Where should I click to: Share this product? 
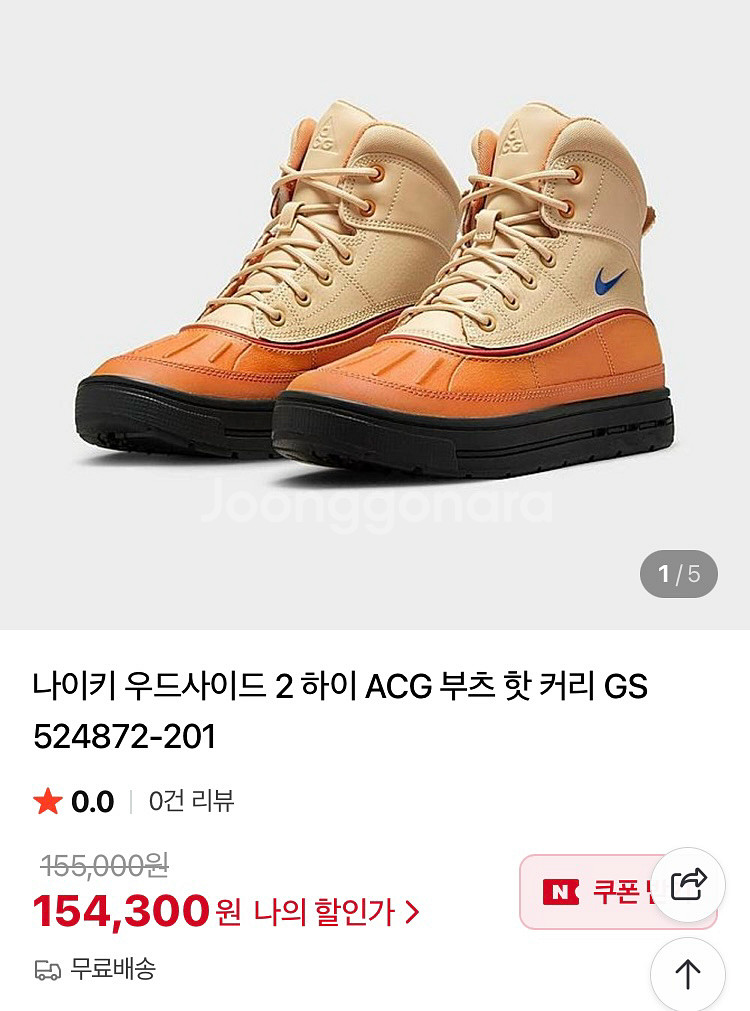click(688, 884)
